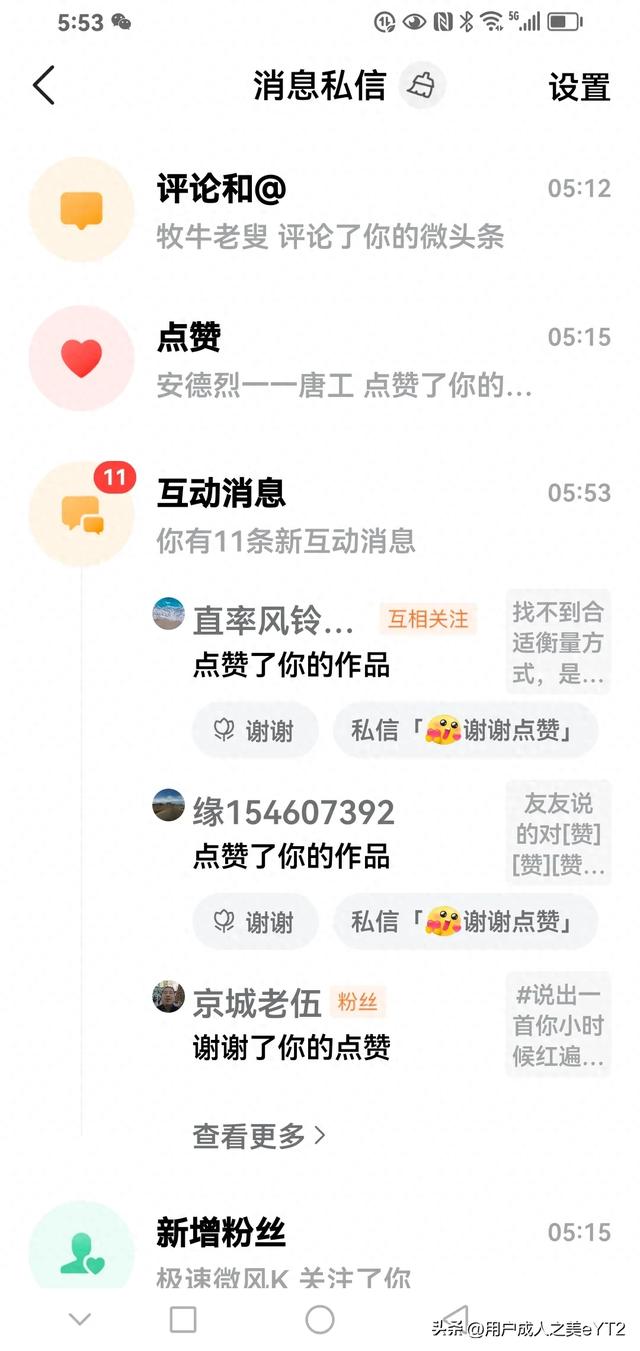Open recent apps with the square button
640x1351 pixels.
[x=183, y=1319]
